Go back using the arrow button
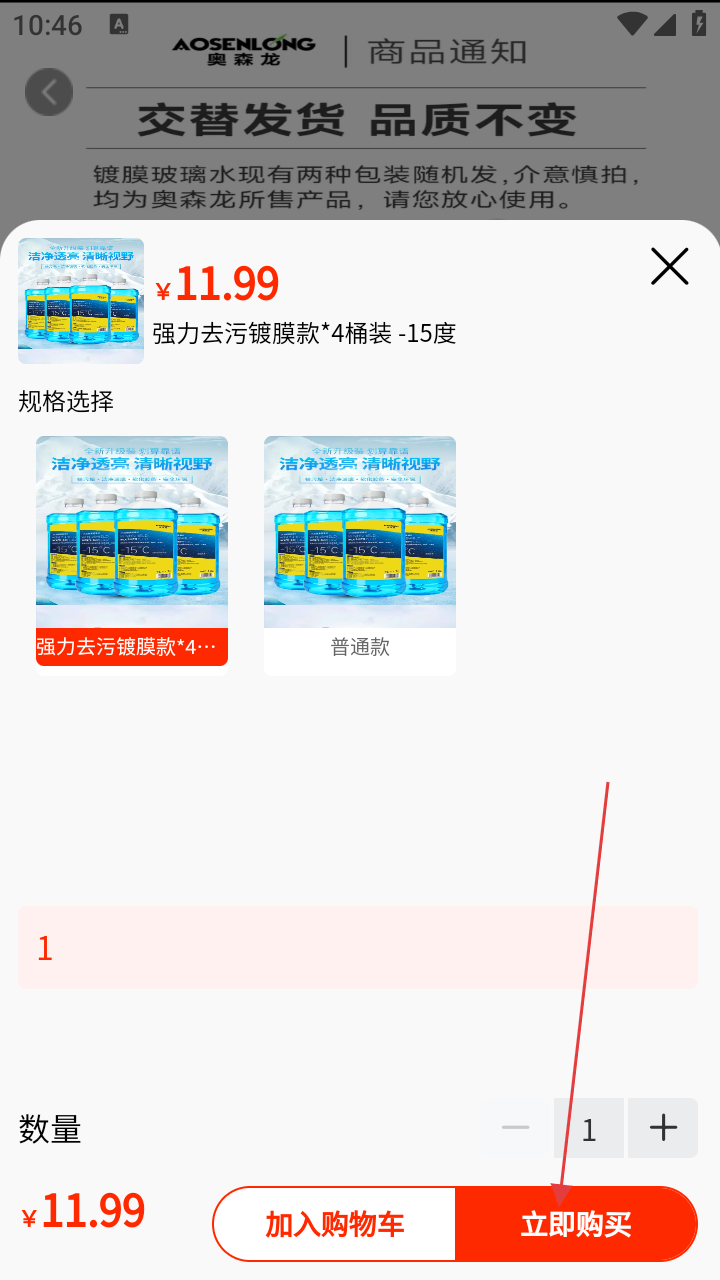720x1280 pixels. [x=49, y=93]
